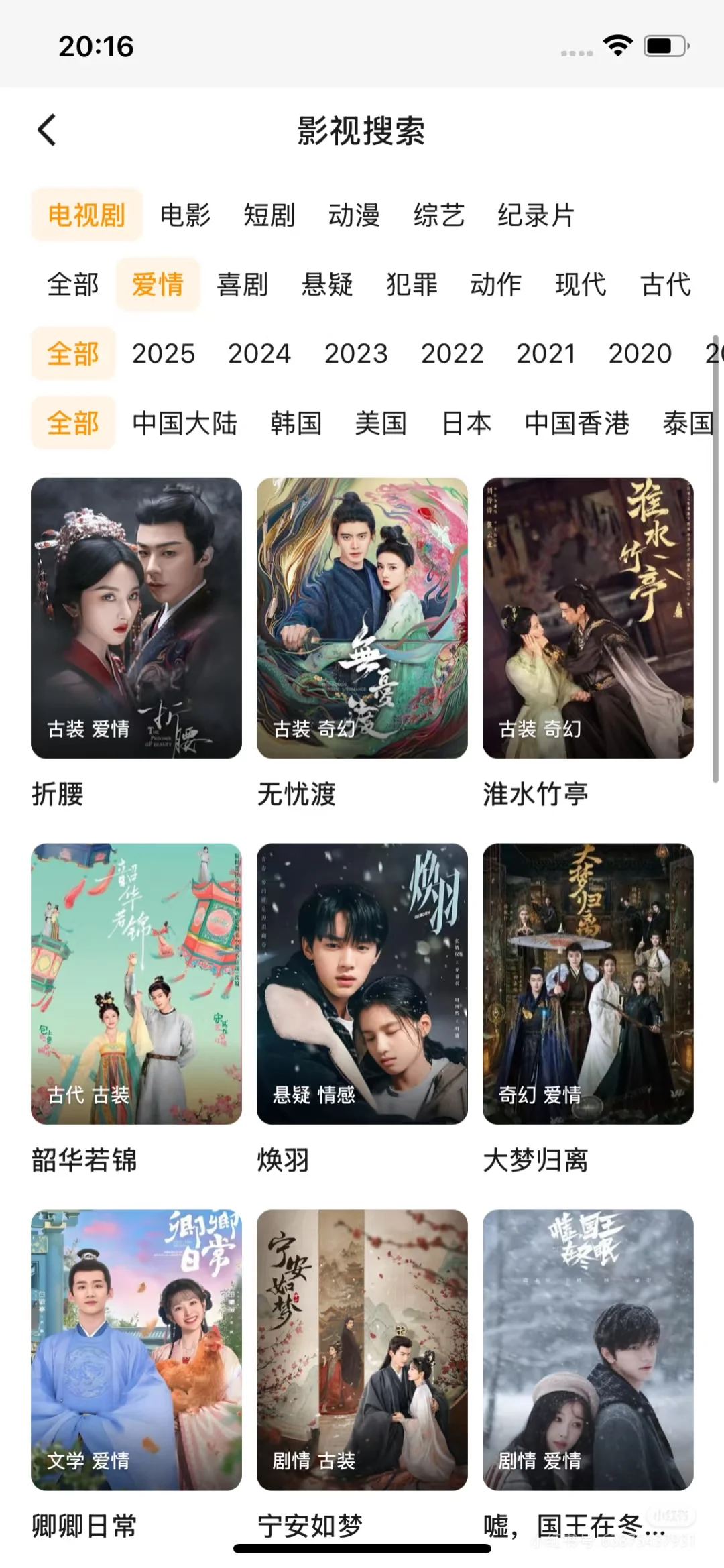The height and width of the screenshot is (1568, 724).
Task: Go back from 影视搜索 page
Action: pyautogui.click(x=47, y=130)
